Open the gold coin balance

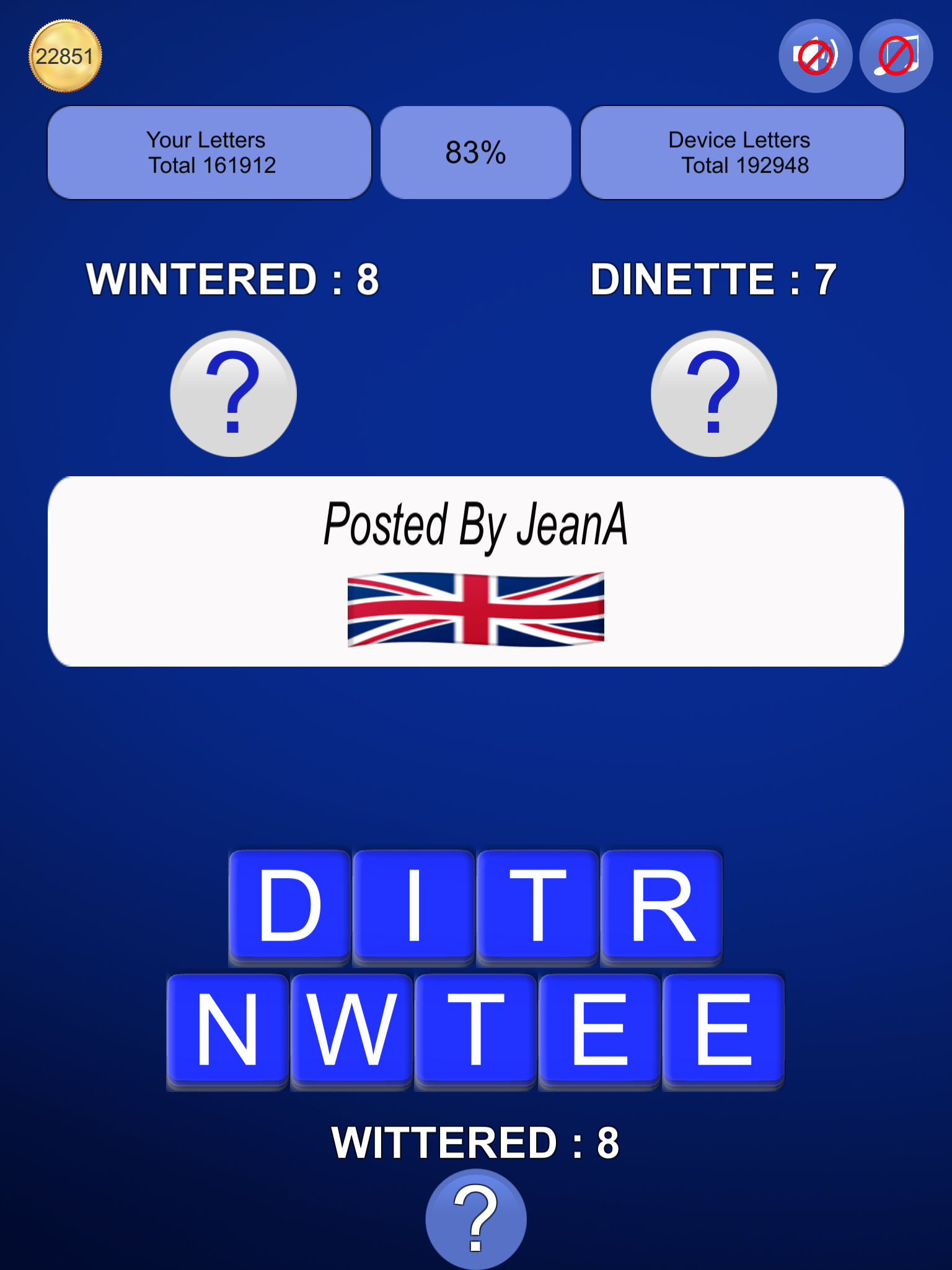pos(65,56)
